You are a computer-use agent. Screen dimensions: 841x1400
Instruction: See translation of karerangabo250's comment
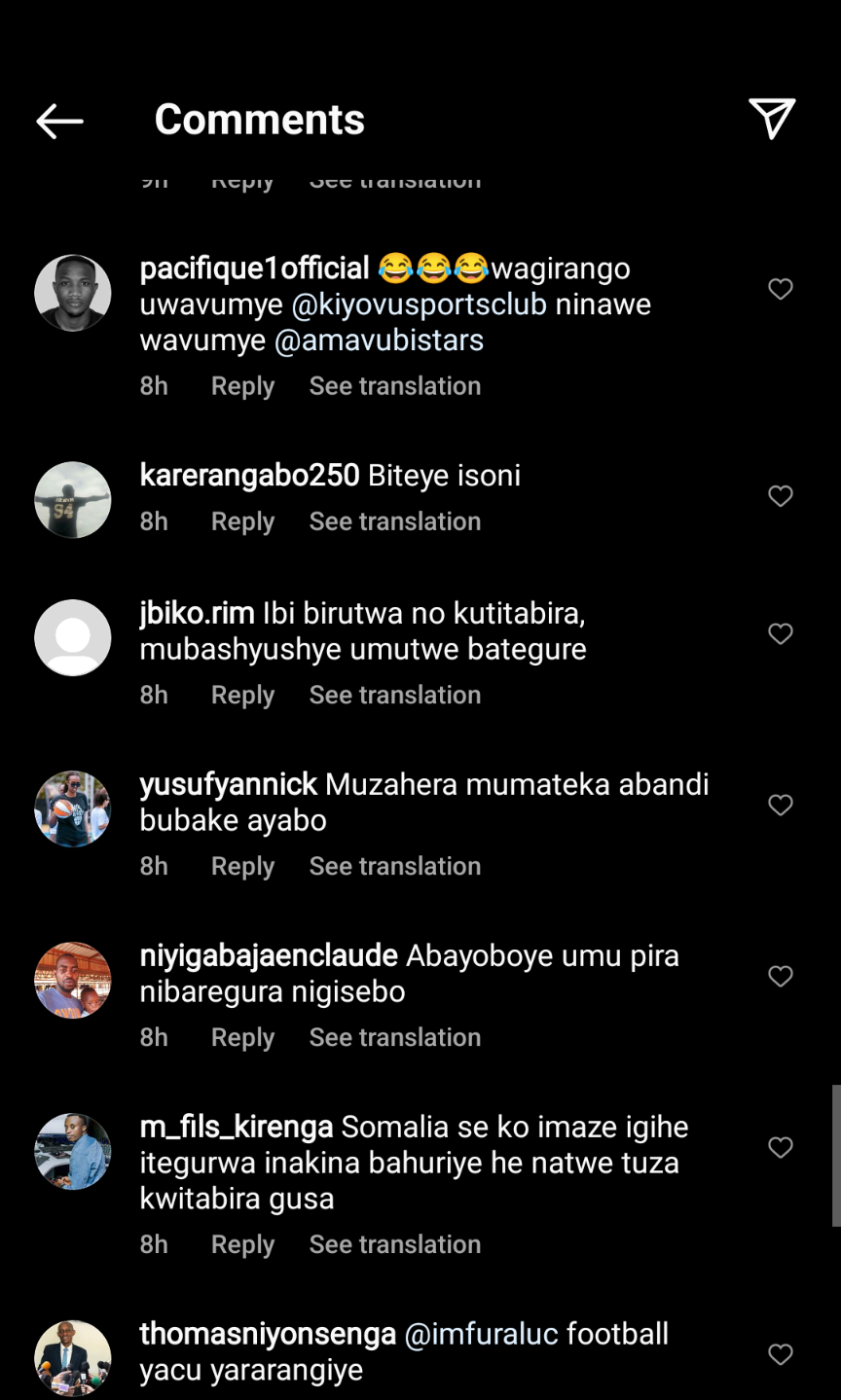click(394, 521)
